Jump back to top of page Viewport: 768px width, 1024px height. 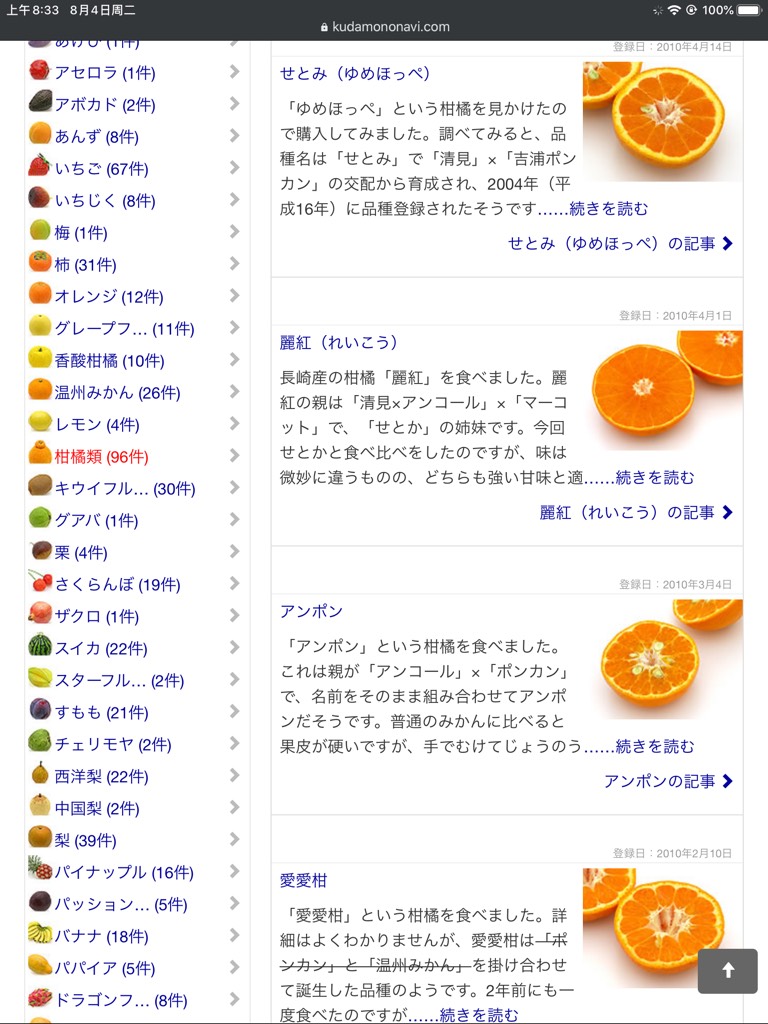727,971
